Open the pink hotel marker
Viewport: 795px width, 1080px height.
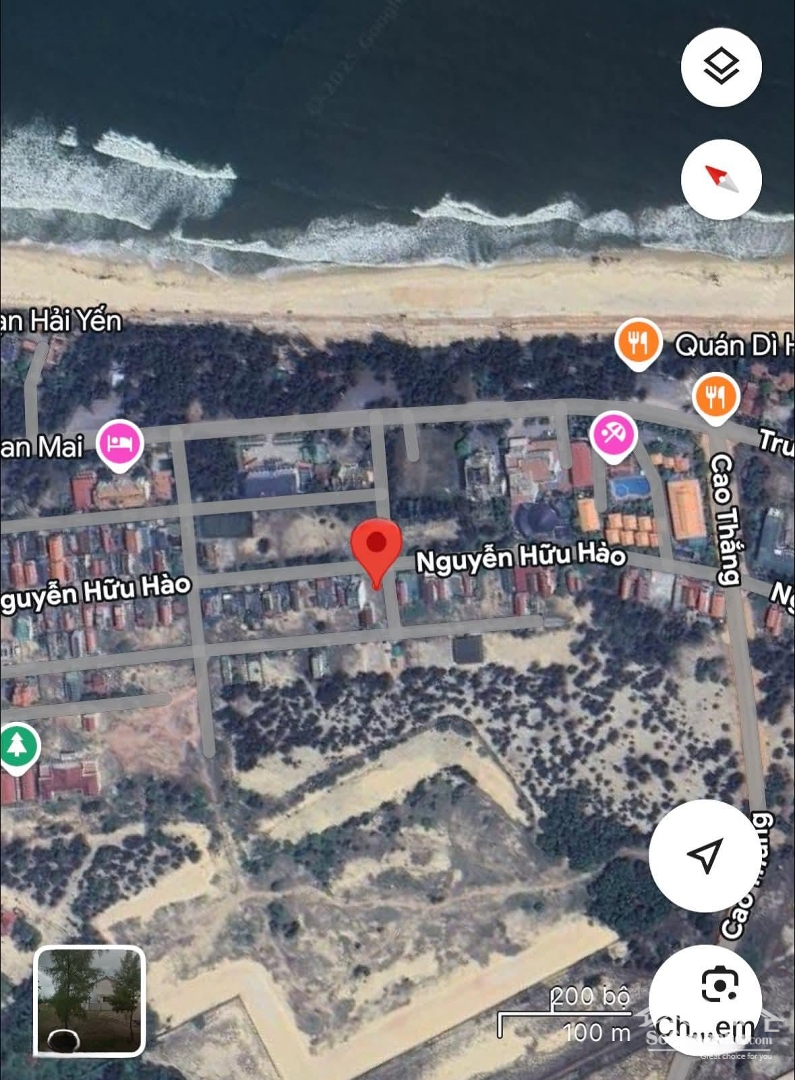(120, 442)
